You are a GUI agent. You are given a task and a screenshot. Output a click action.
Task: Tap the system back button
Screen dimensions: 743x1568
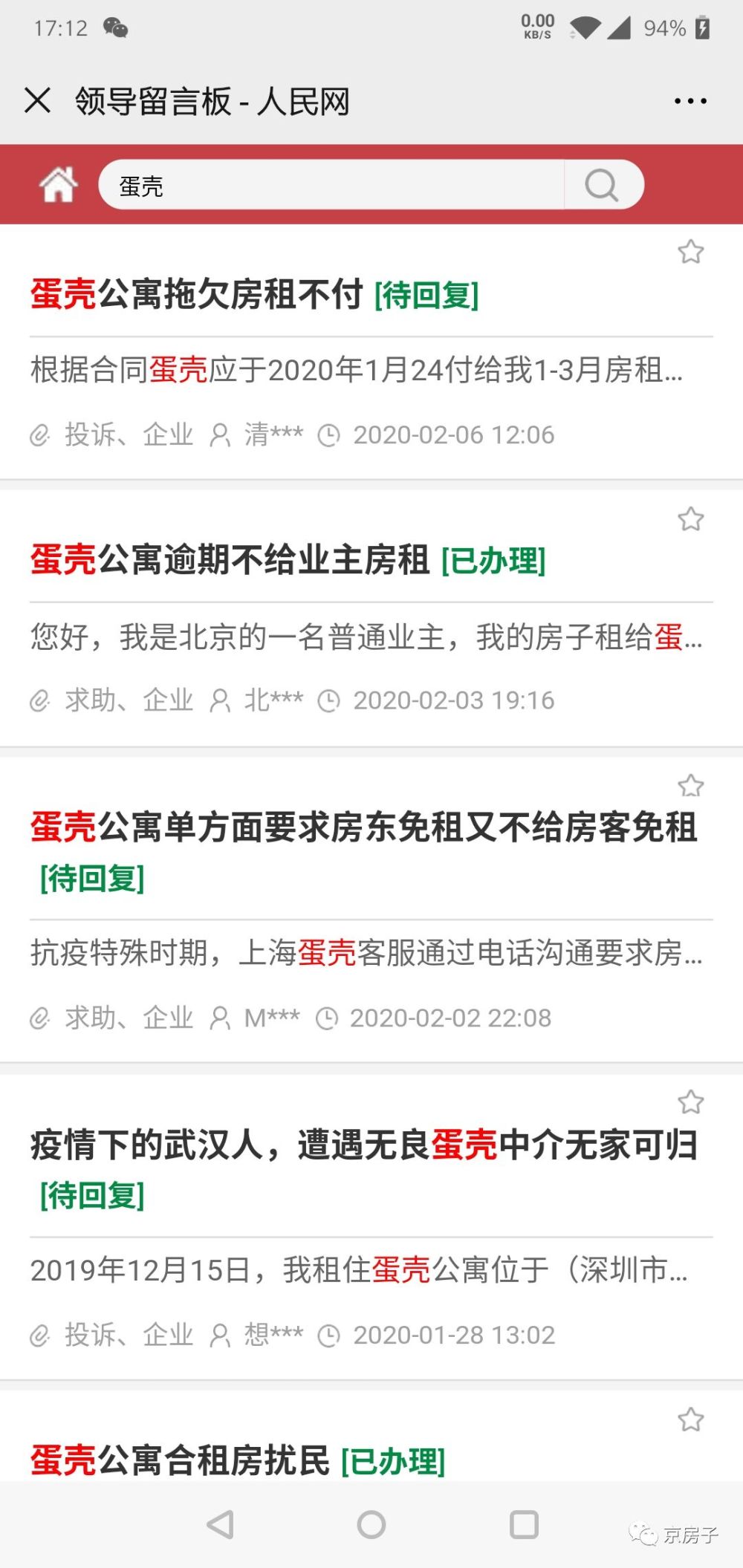point(220,1525)
